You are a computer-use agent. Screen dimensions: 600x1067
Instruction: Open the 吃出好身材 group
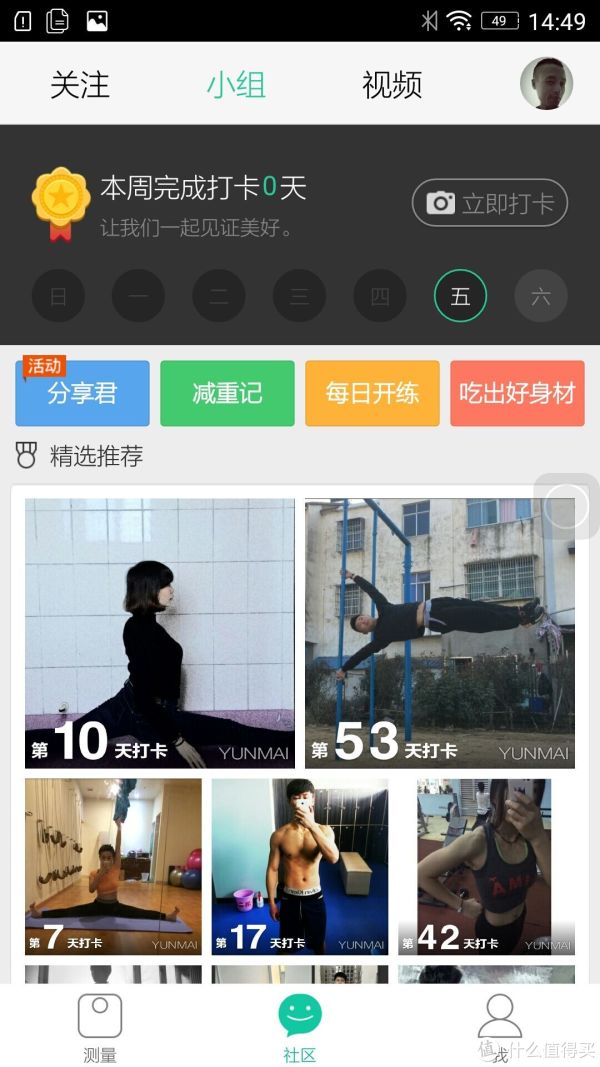pos(517,393)
